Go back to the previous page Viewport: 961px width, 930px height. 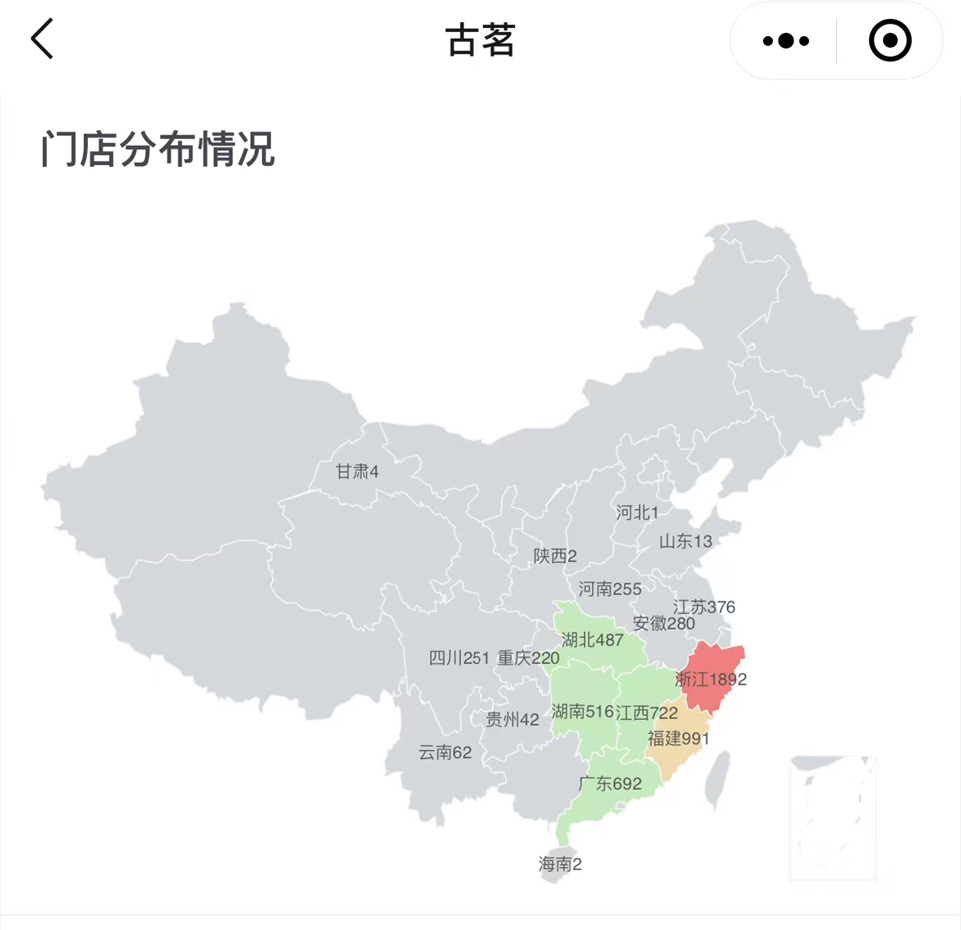tap(42, 41)
